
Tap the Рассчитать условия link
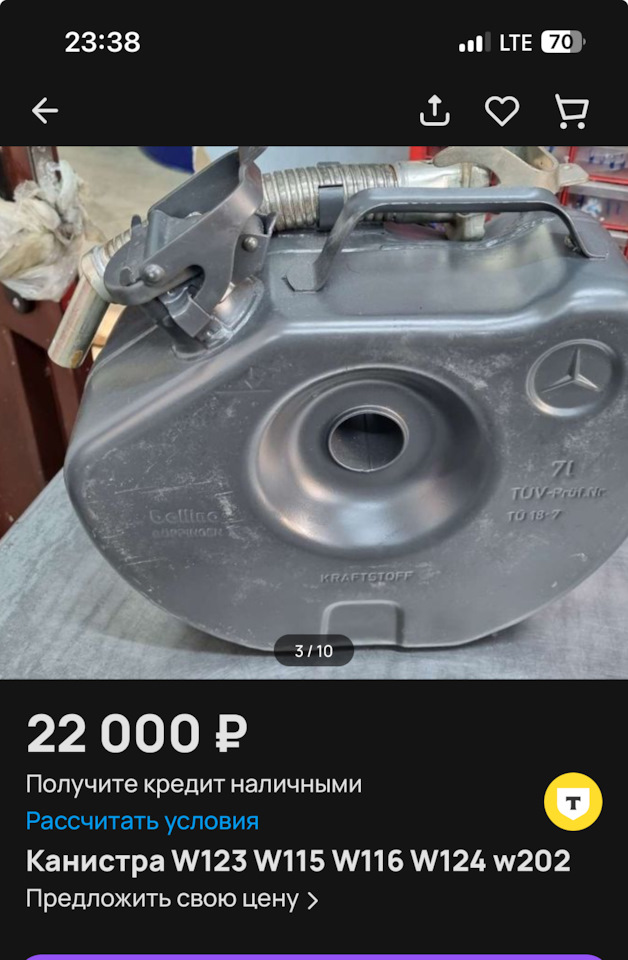pyautogui.click(x=142, y=821)
